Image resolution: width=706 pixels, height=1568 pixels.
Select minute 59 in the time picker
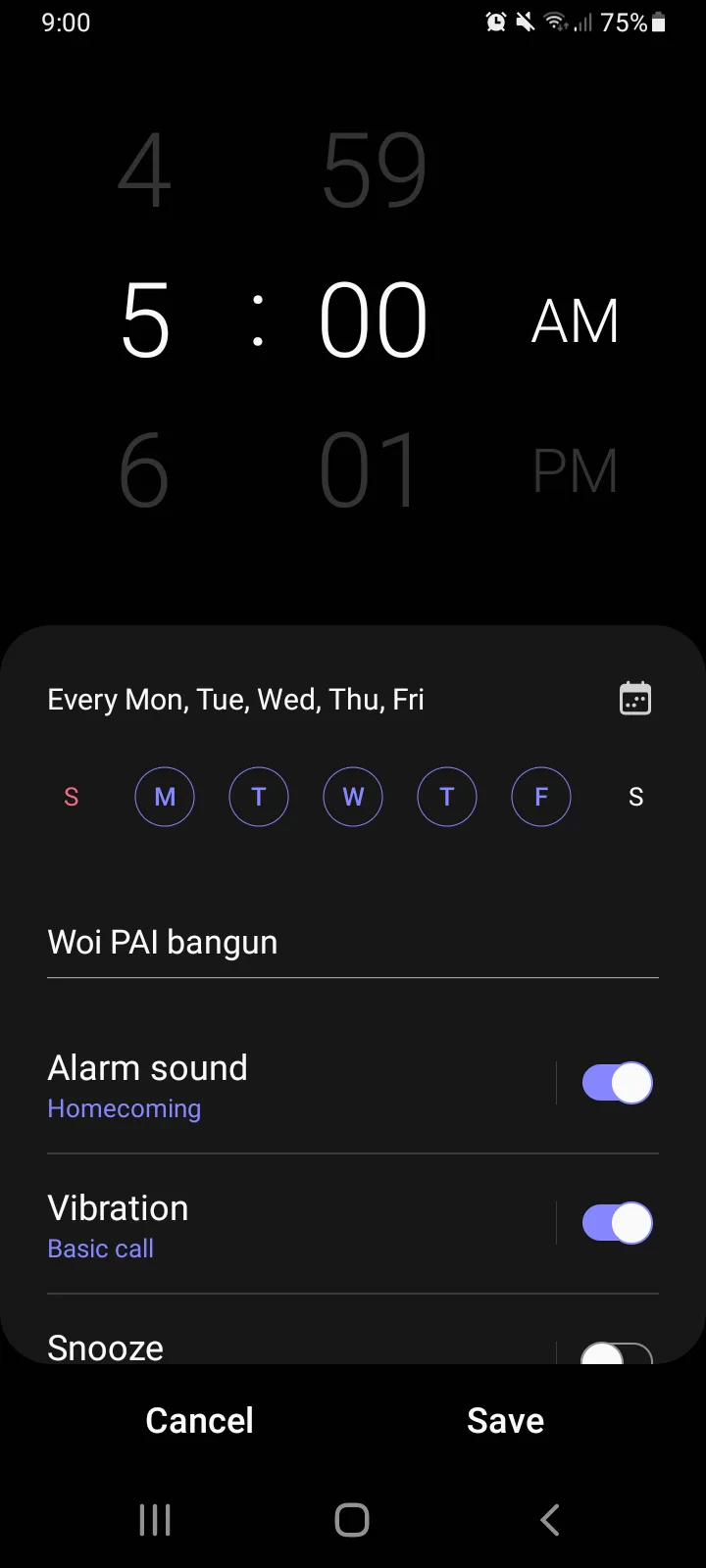click(x=374, y=170)
